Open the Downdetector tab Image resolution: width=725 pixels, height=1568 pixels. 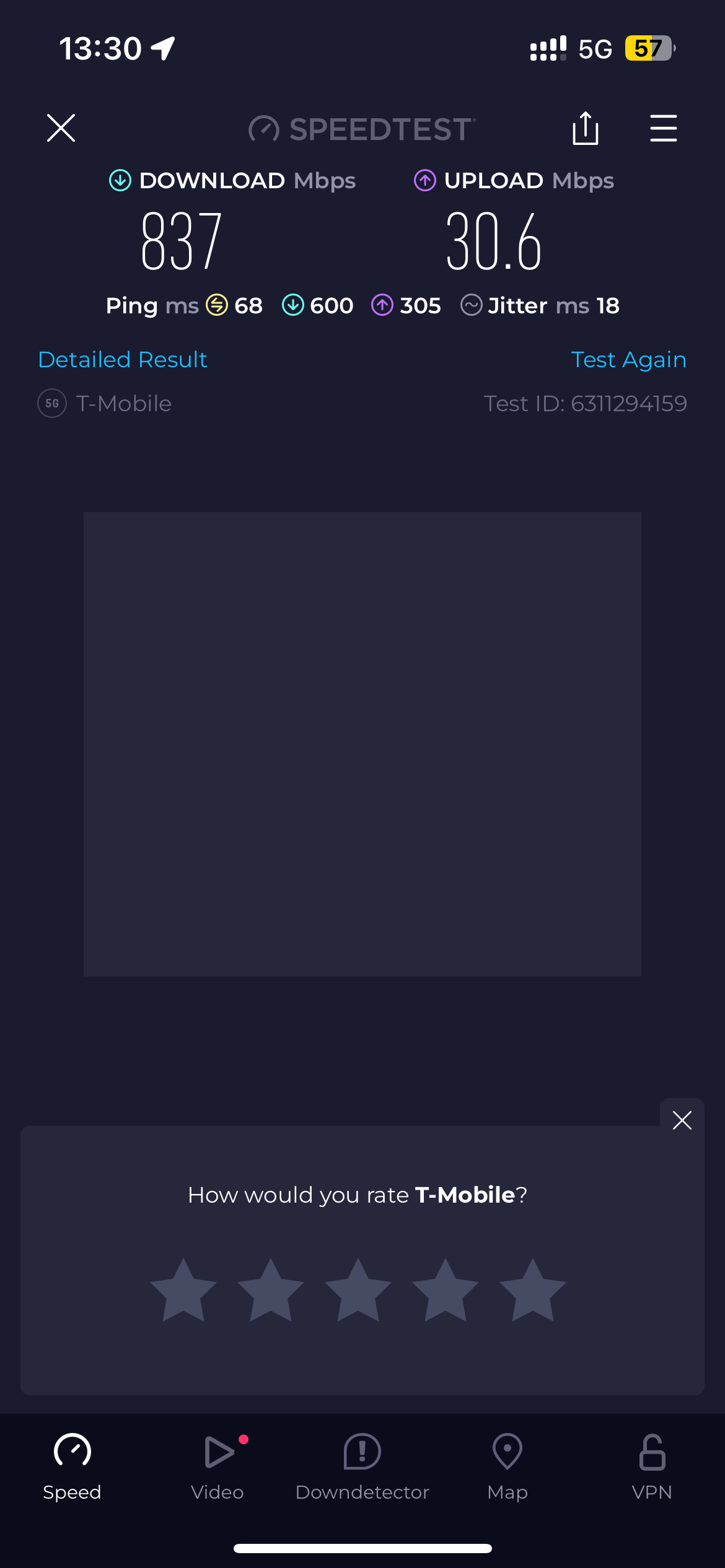[362, 1466]
